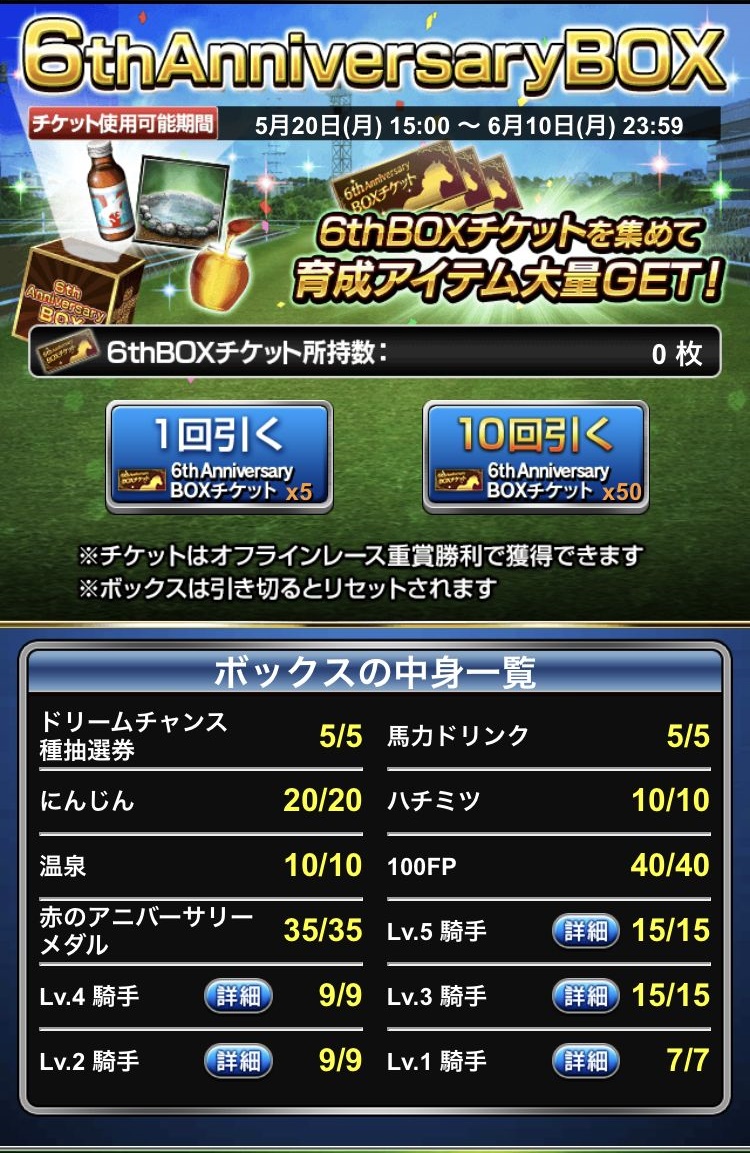Show details of Lv.3 騎手
Image resolution: width=750 pixels, height=1153 pixels.
[x=586, y=996]
